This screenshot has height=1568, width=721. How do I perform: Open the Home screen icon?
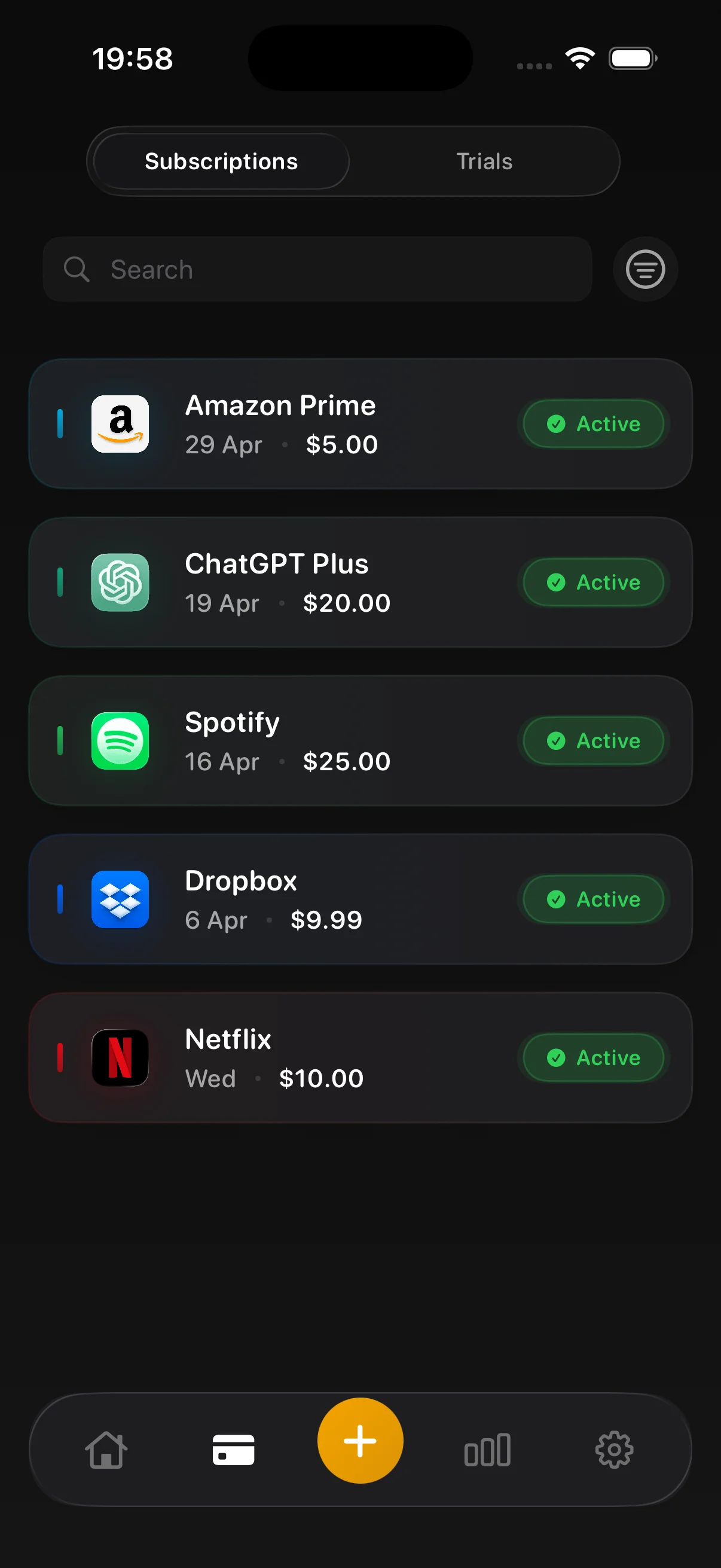click(x=105, y=1450)
